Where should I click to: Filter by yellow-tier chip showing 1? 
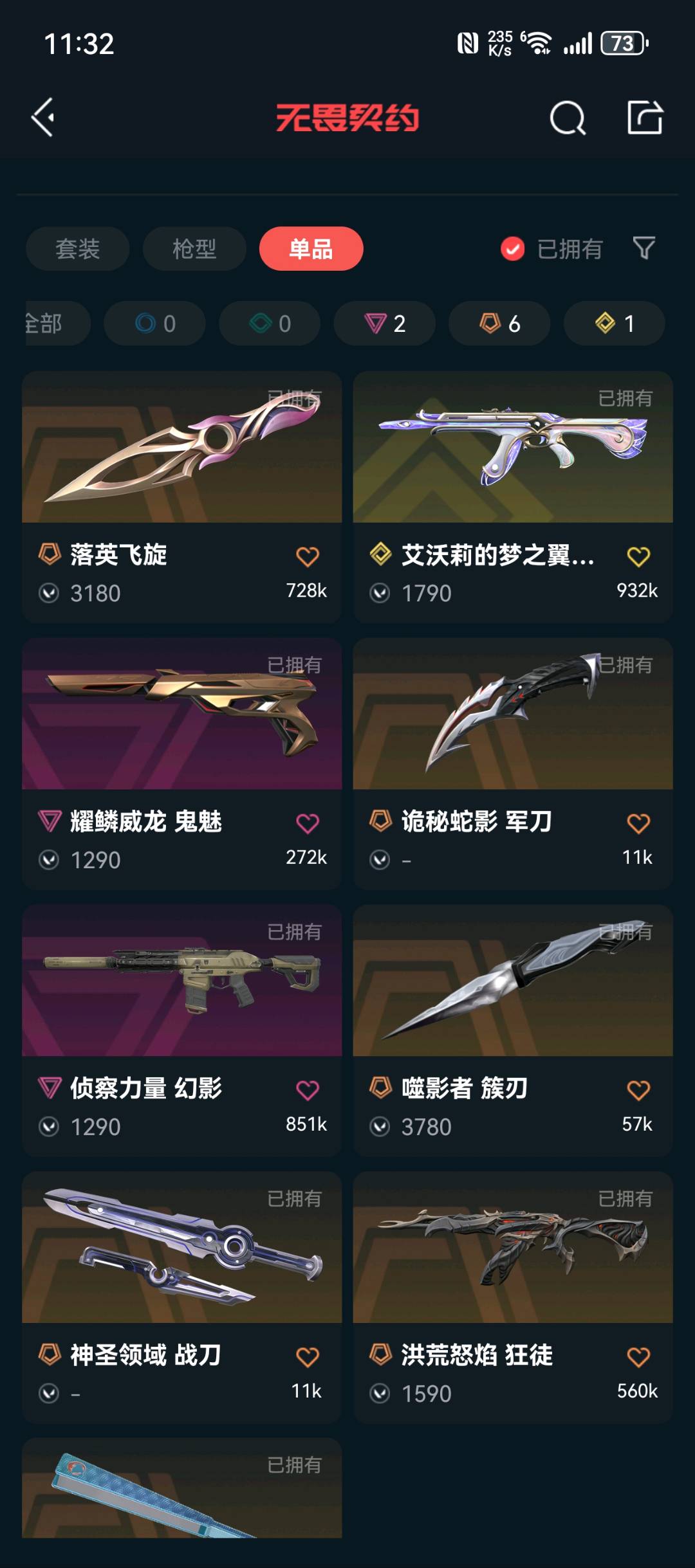[615, 324]
